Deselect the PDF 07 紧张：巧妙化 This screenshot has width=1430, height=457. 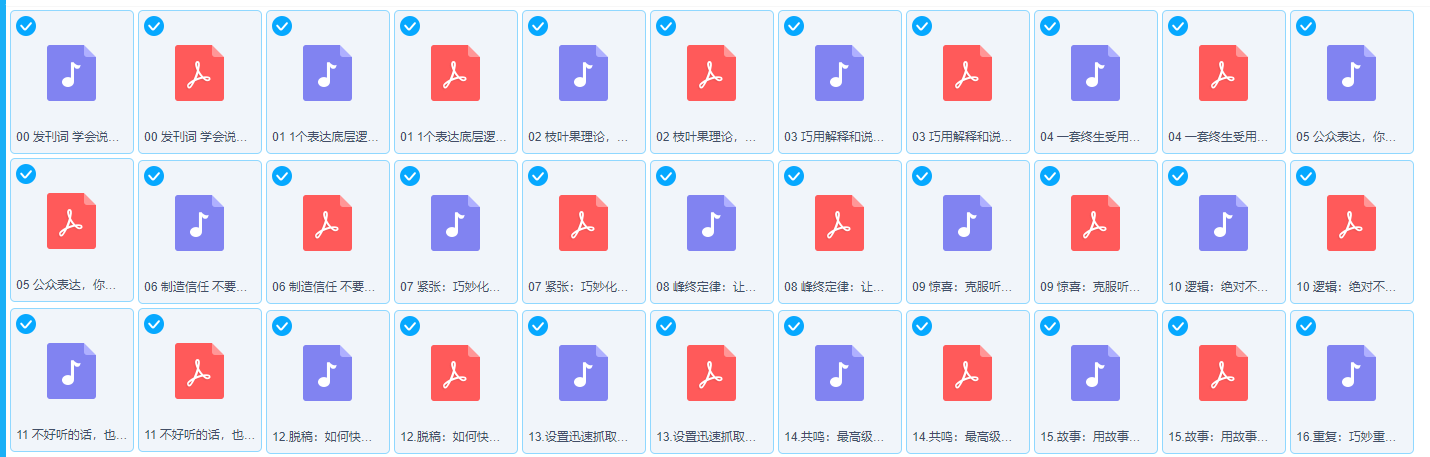tap(538, 176)
